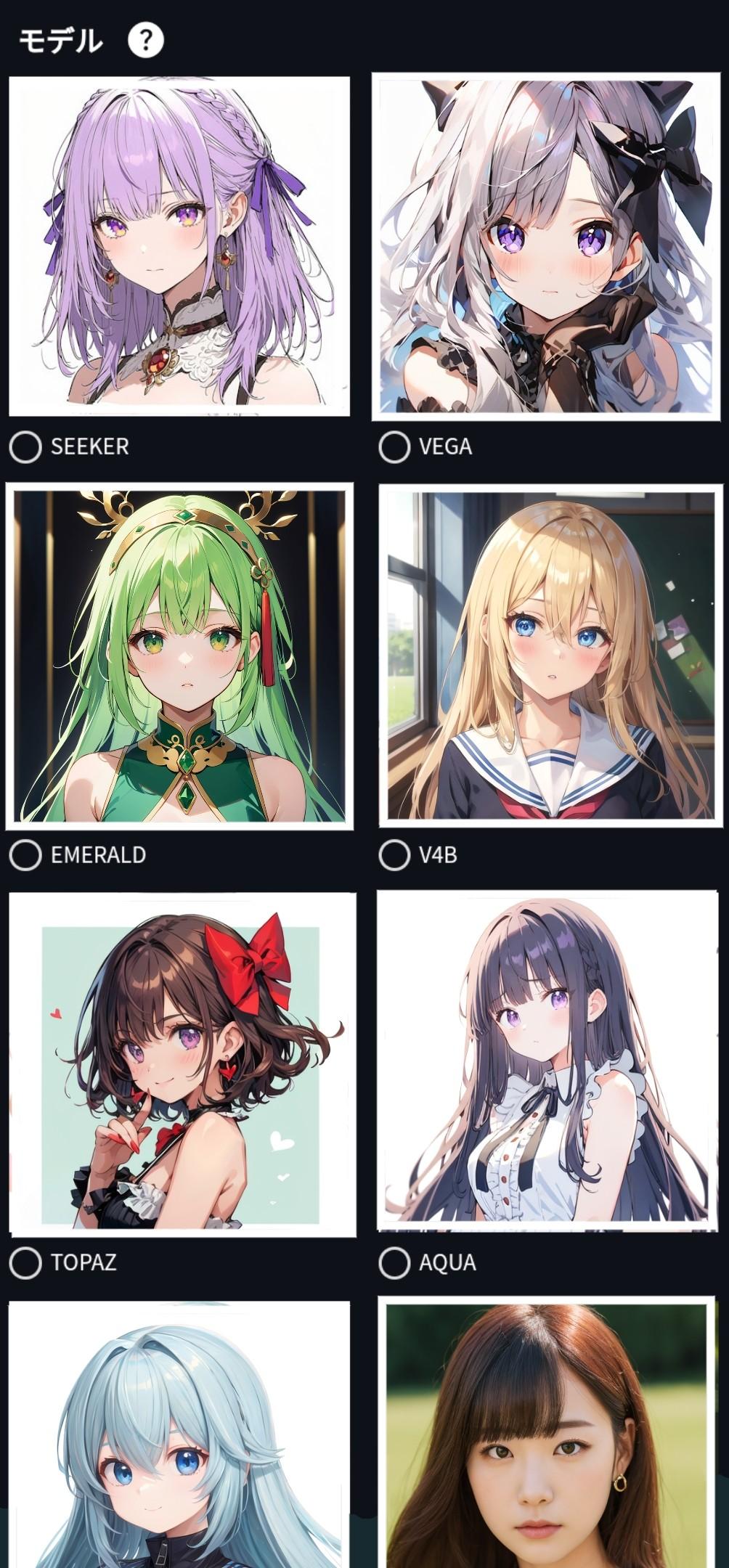
Task: Tap the V4B blonde schoolgirl sample image
Action: pos(550,656)
